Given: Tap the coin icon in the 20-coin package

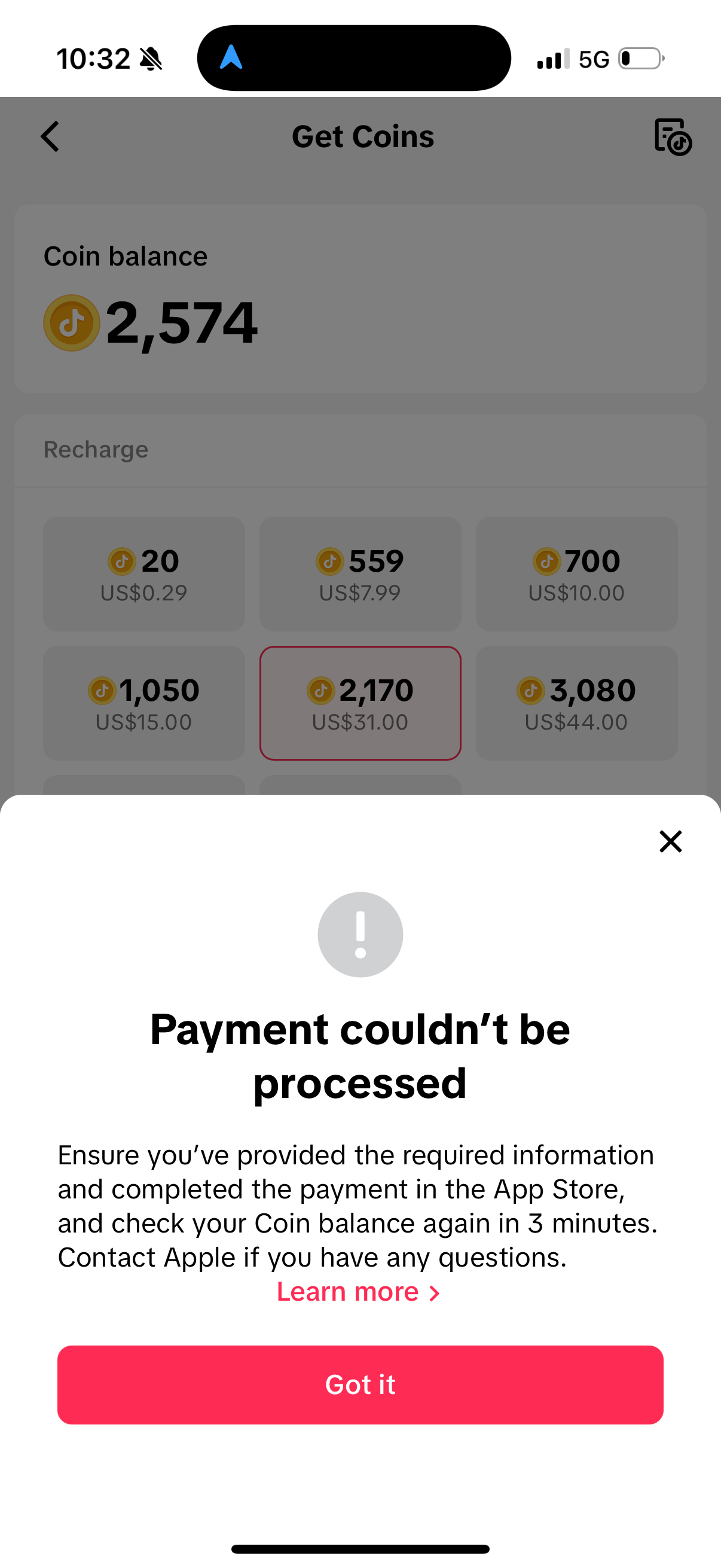Looking at the screenshot, I should point(121,560).
